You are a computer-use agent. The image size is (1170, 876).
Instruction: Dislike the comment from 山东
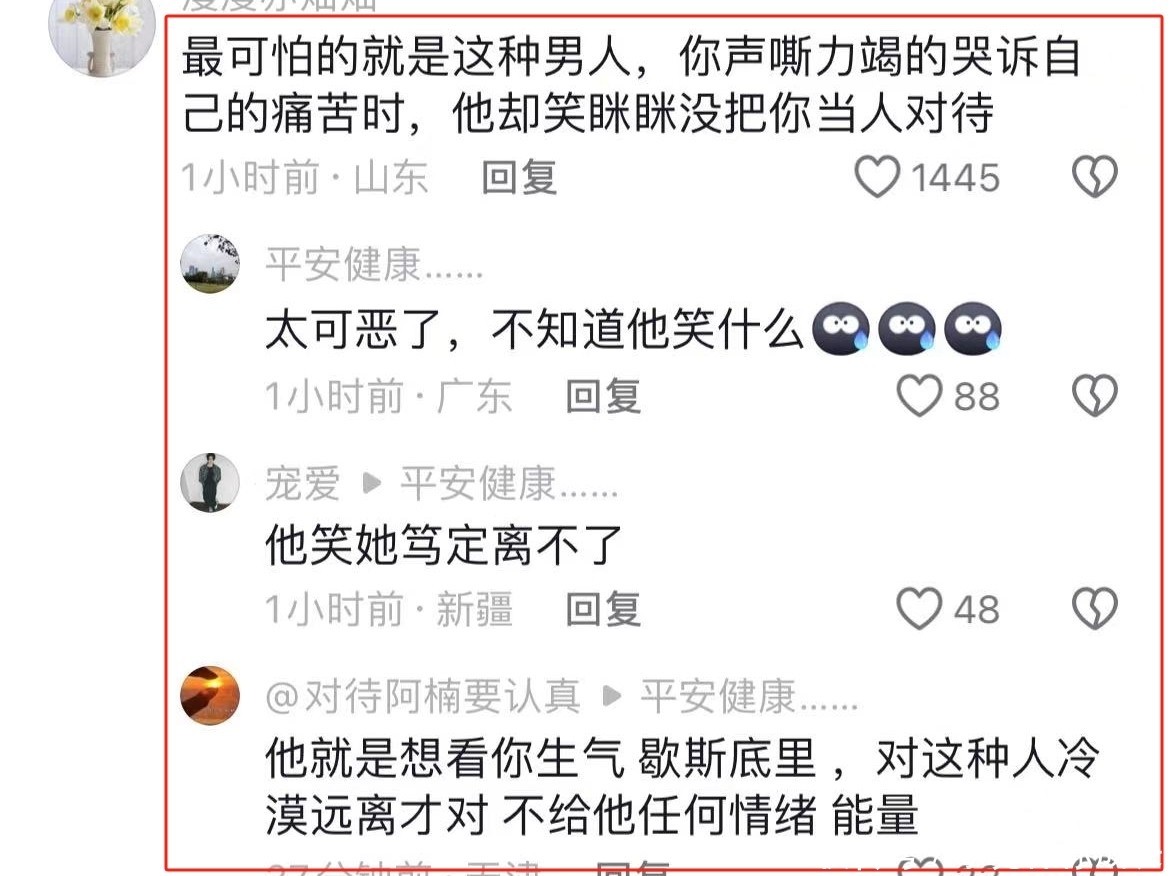point(1094,178)
